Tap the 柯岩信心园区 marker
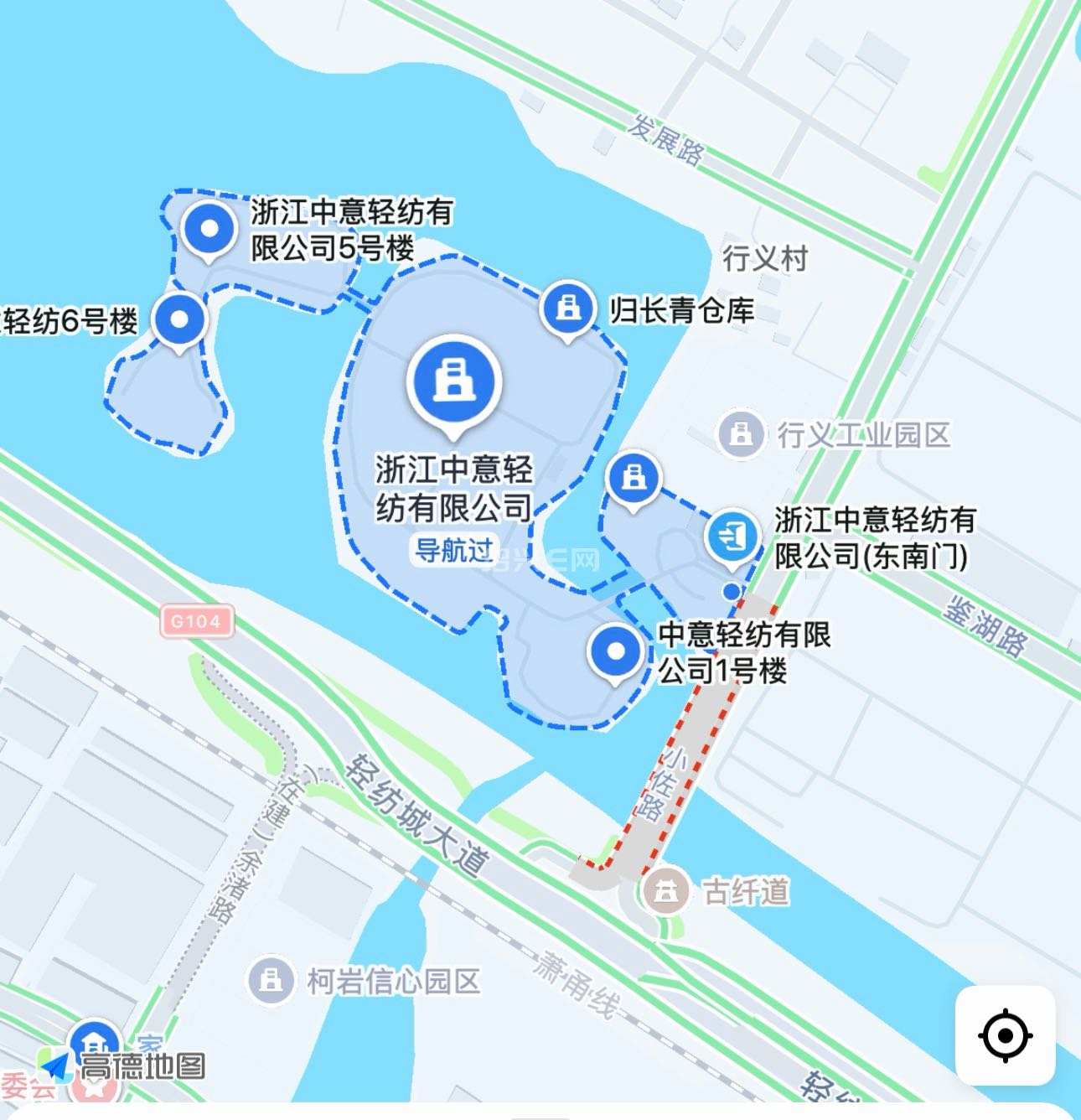This screenshot has width=1081, height=1120. pos(271,979)
